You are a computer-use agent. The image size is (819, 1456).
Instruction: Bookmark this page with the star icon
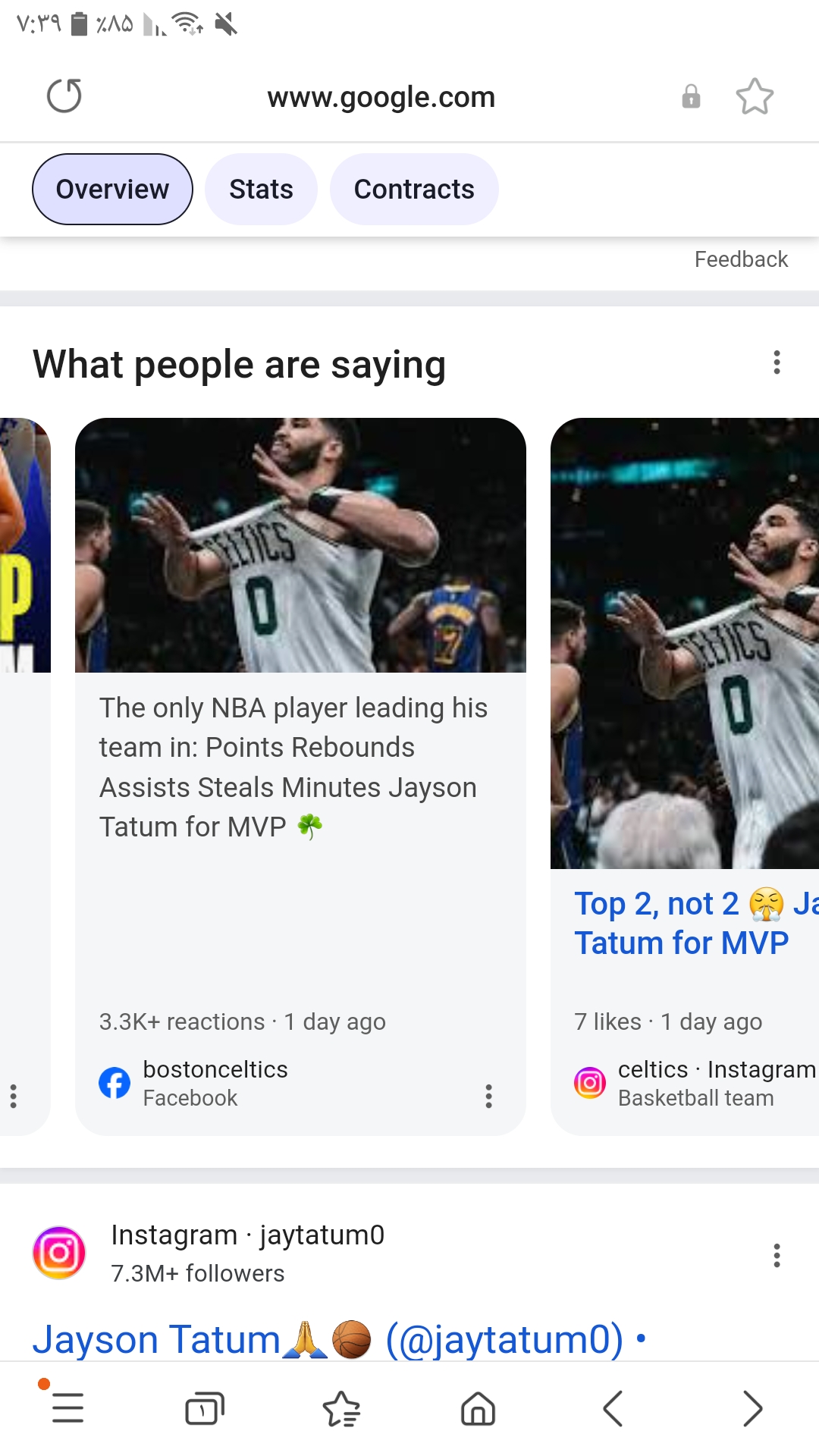pos(755,97)
